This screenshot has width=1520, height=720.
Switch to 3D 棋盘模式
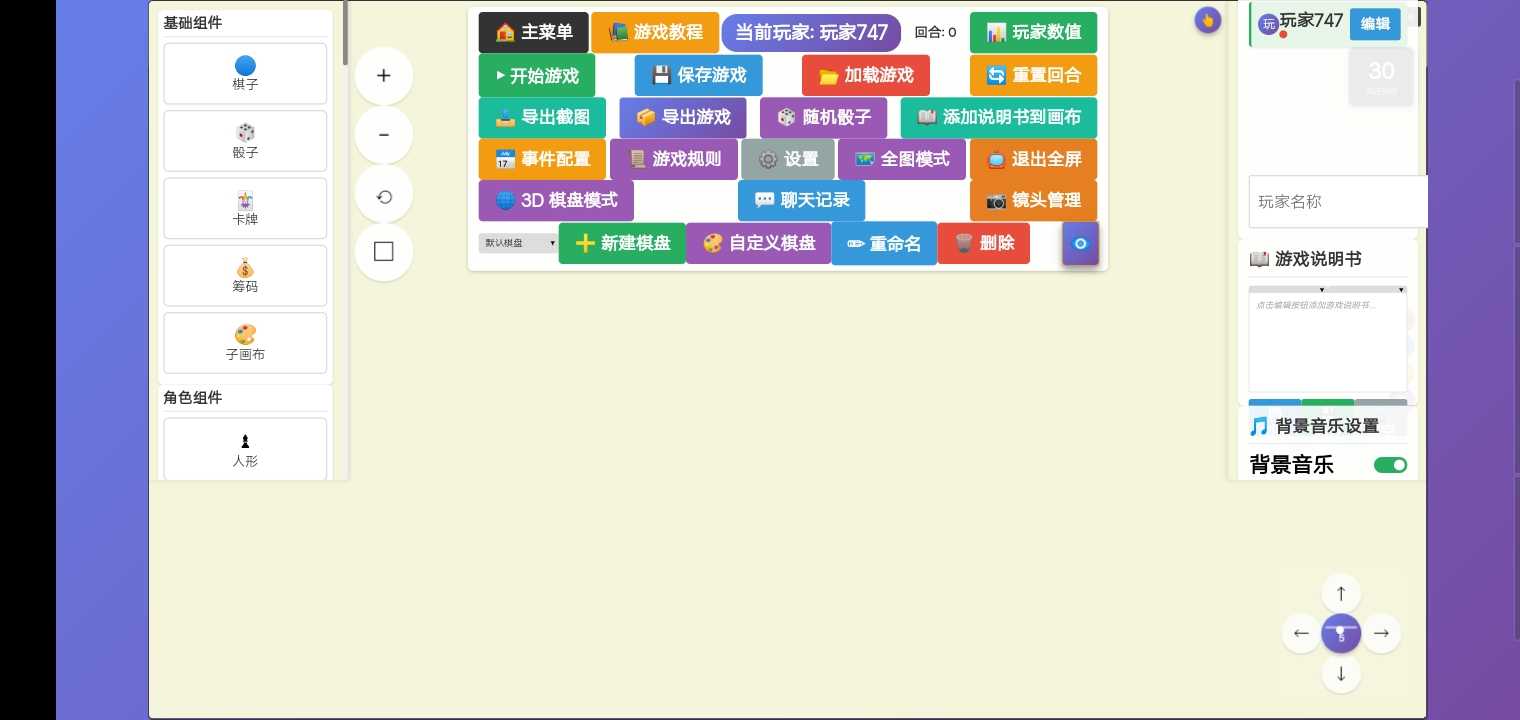[x=556, y=200]
